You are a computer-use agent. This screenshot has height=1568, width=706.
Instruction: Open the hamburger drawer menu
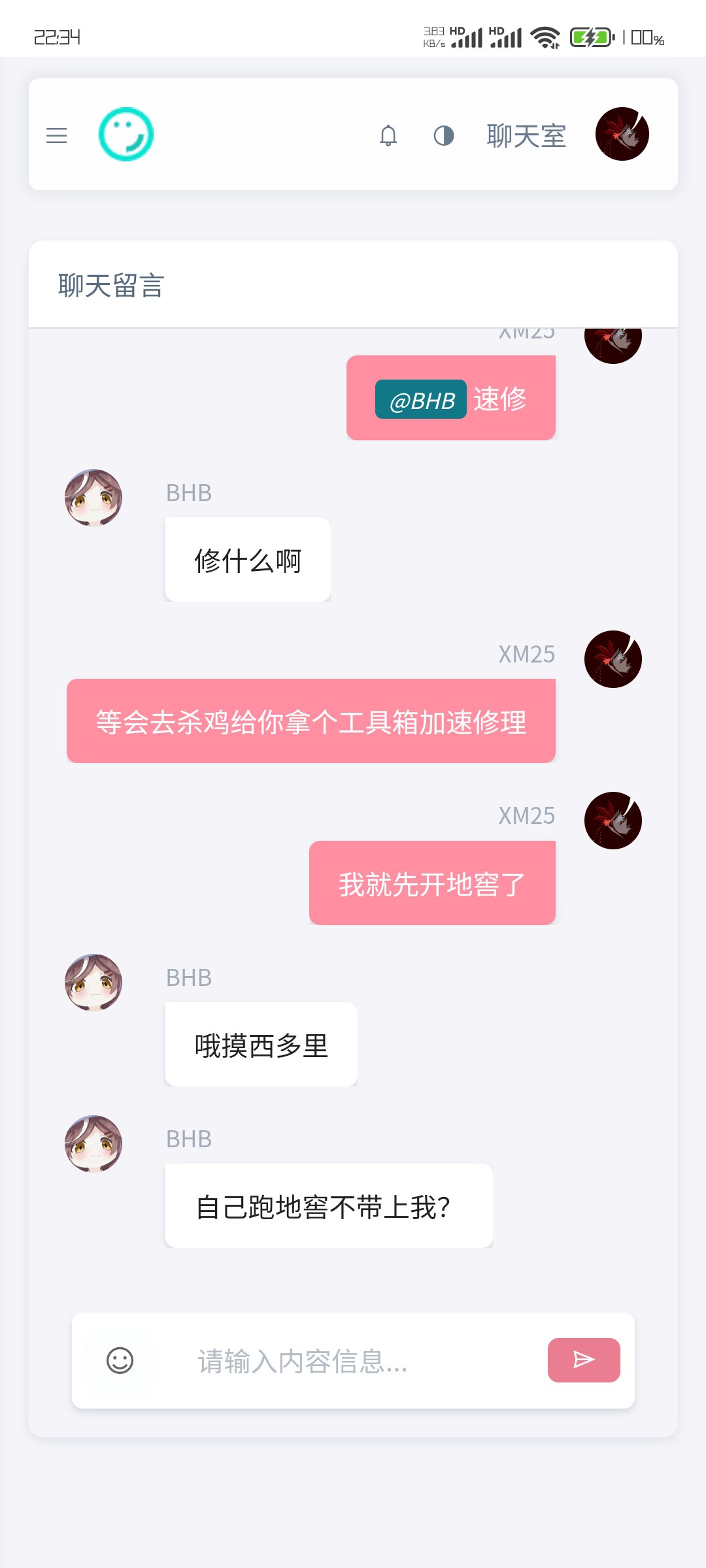point(57,135)
